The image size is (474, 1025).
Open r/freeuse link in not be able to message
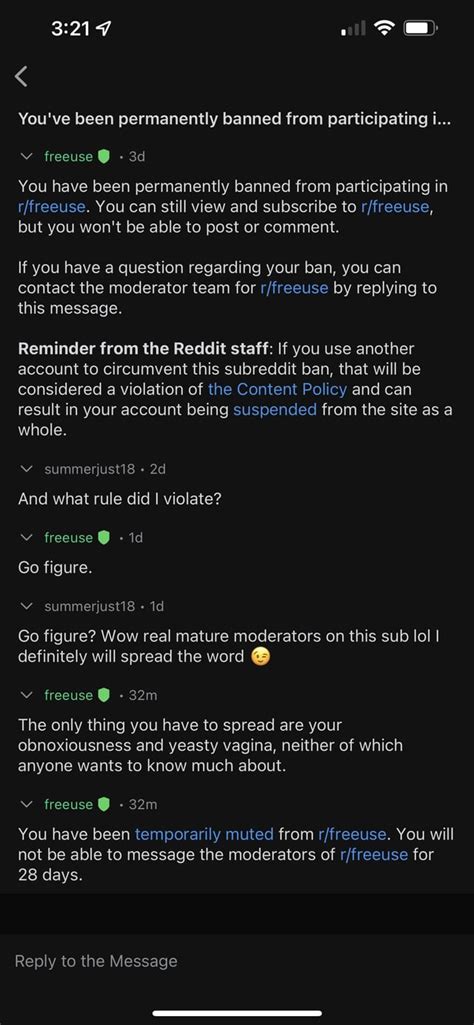coord(374,854)
